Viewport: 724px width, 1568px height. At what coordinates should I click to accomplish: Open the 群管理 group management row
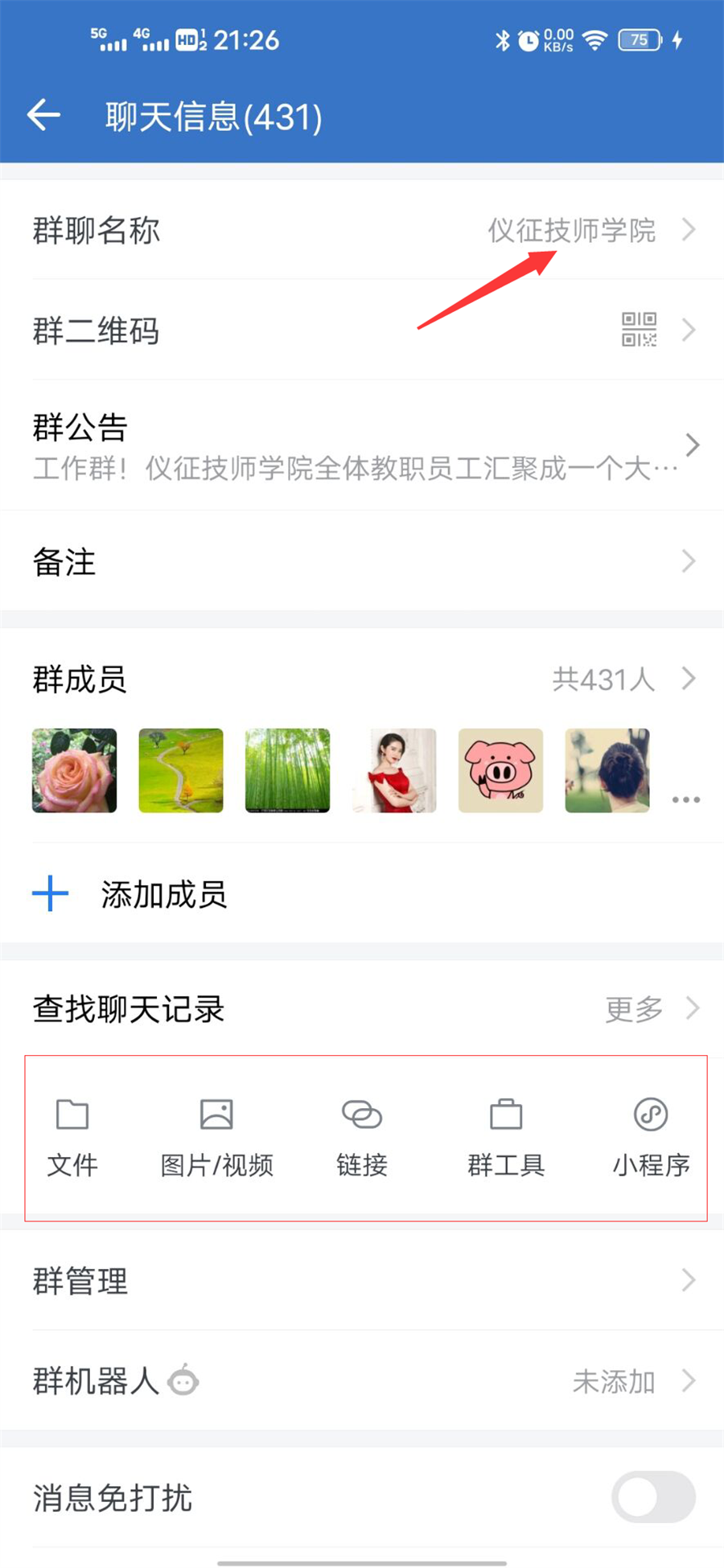[362, 1280]
